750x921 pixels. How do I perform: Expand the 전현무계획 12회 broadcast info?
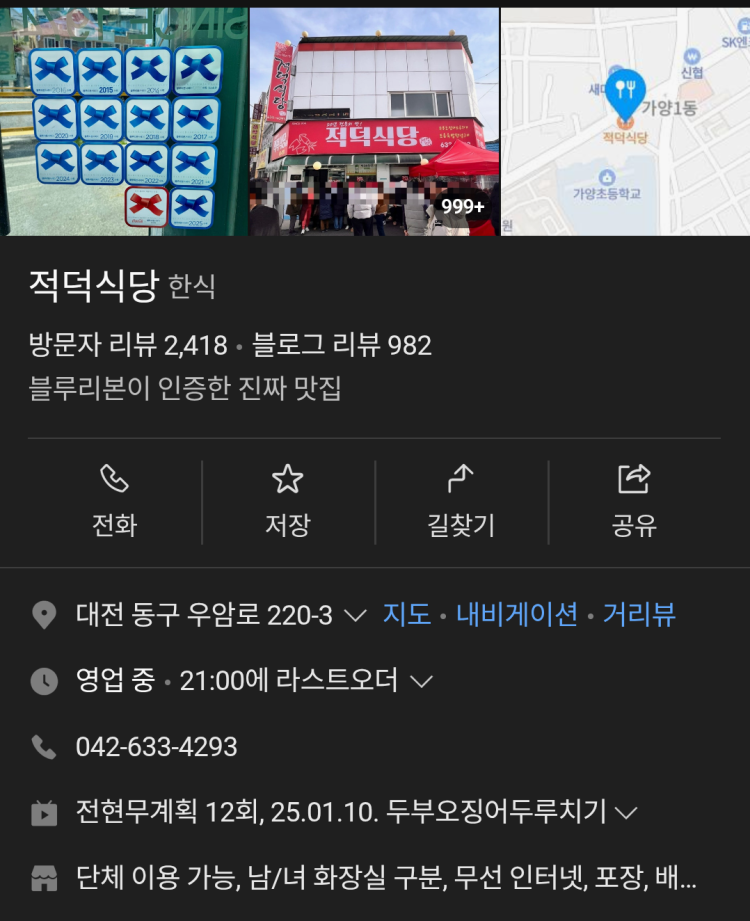click(355, 812)
